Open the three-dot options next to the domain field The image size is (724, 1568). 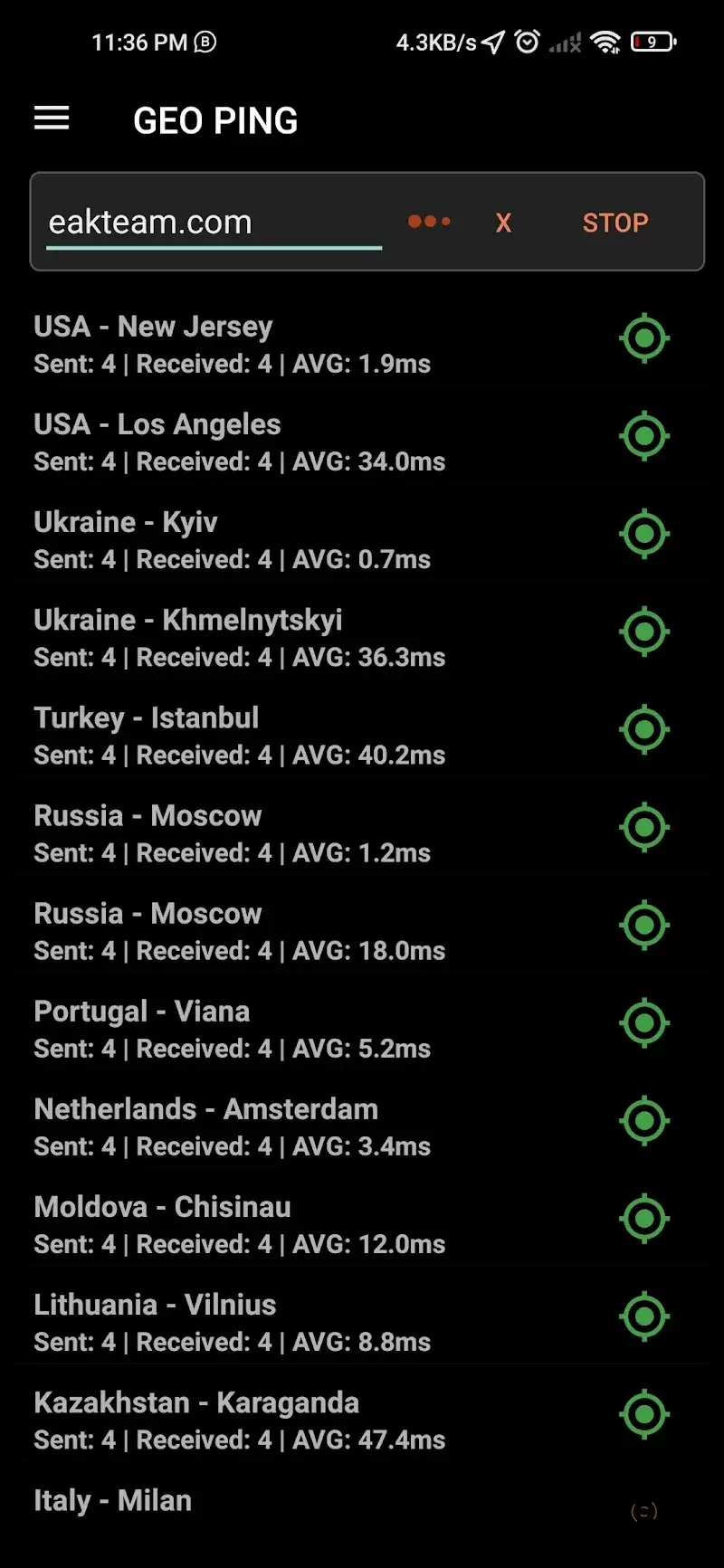tap(429, 222)
